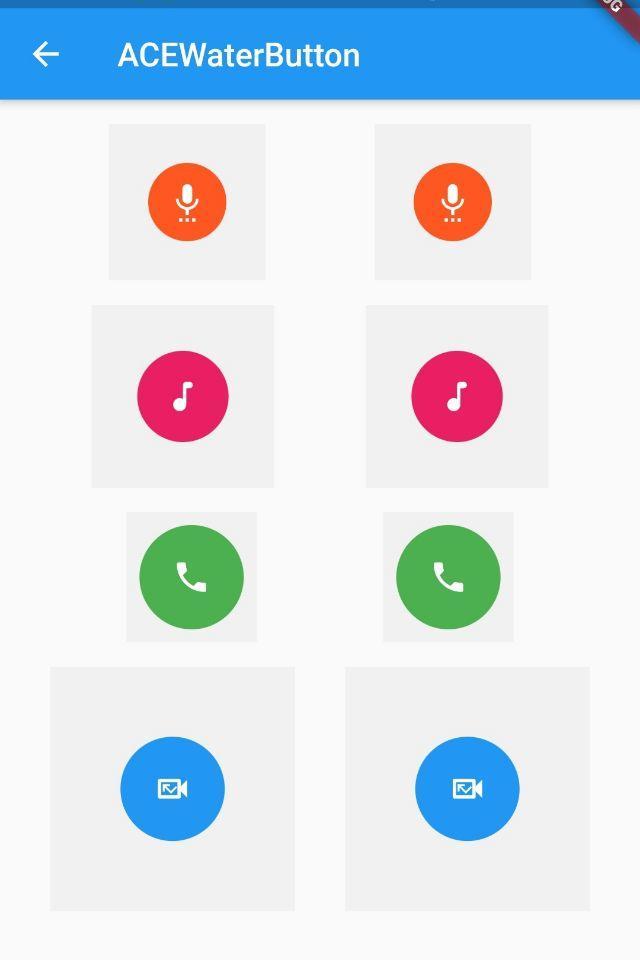
Task: Activate the left blue video camera button
Action: pos(172,789)
